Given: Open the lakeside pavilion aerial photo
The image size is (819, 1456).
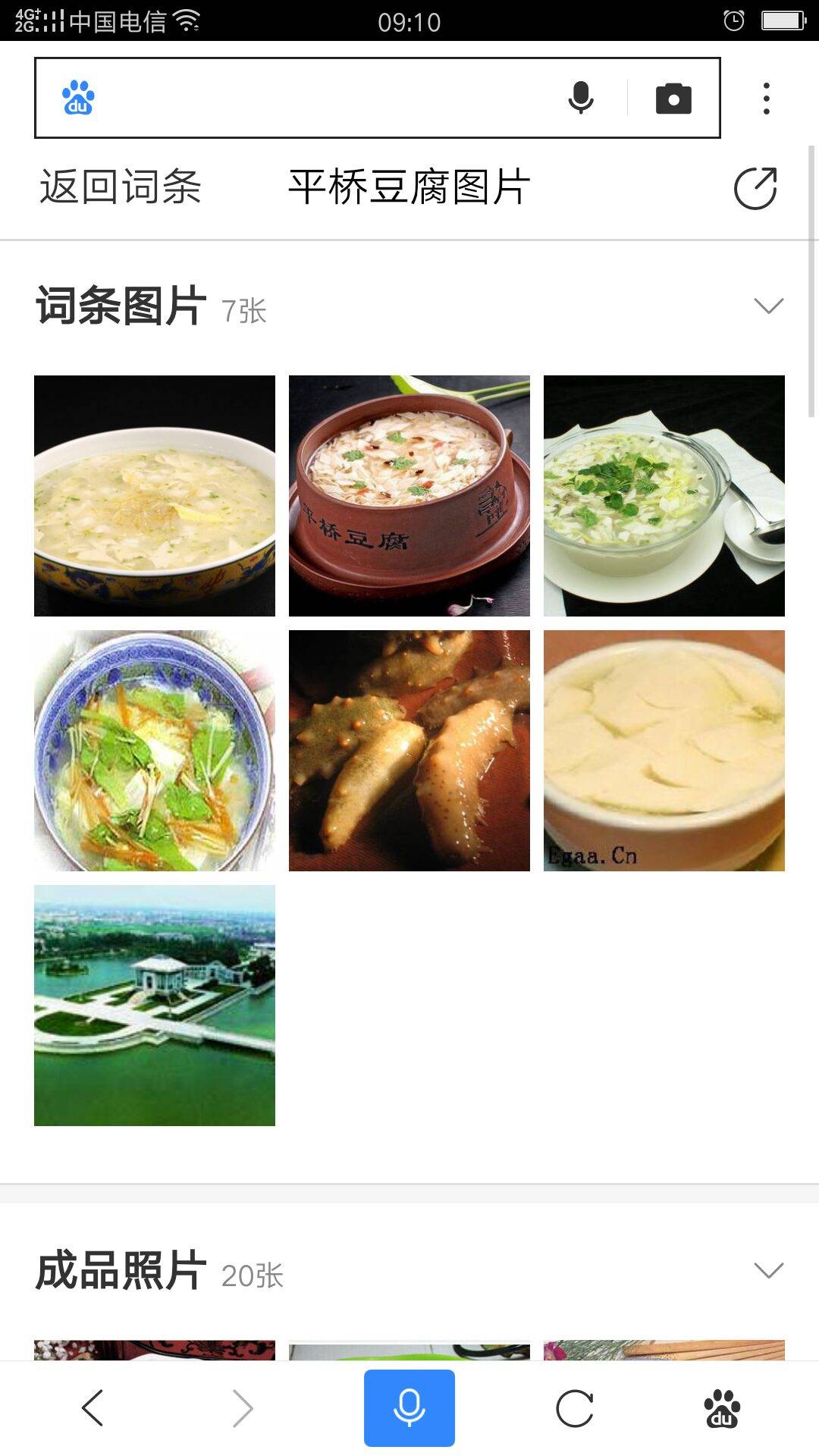Looking at the screenshot, I should coord(155,1006).
